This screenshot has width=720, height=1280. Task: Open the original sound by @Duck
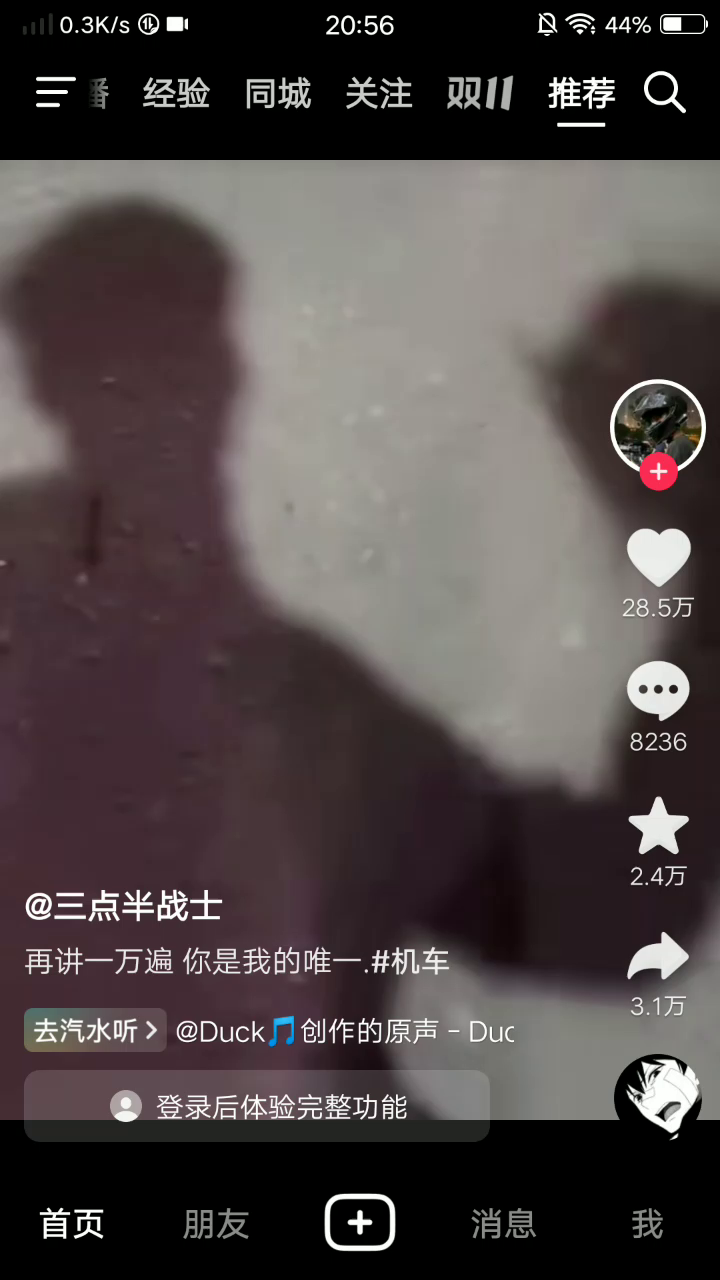pos(345,1031)
